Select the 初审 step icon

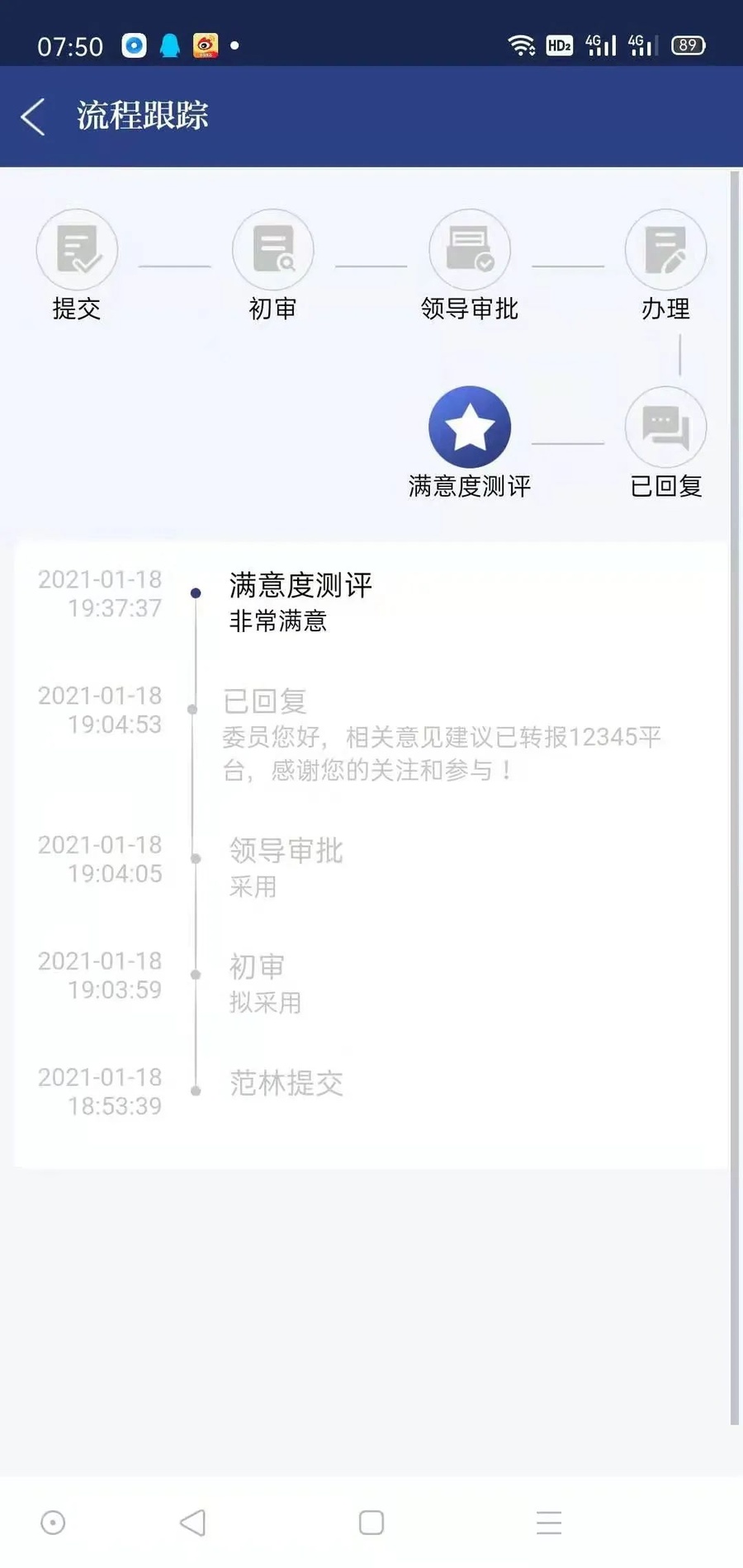pyautogui.click(x=273, y=249)
